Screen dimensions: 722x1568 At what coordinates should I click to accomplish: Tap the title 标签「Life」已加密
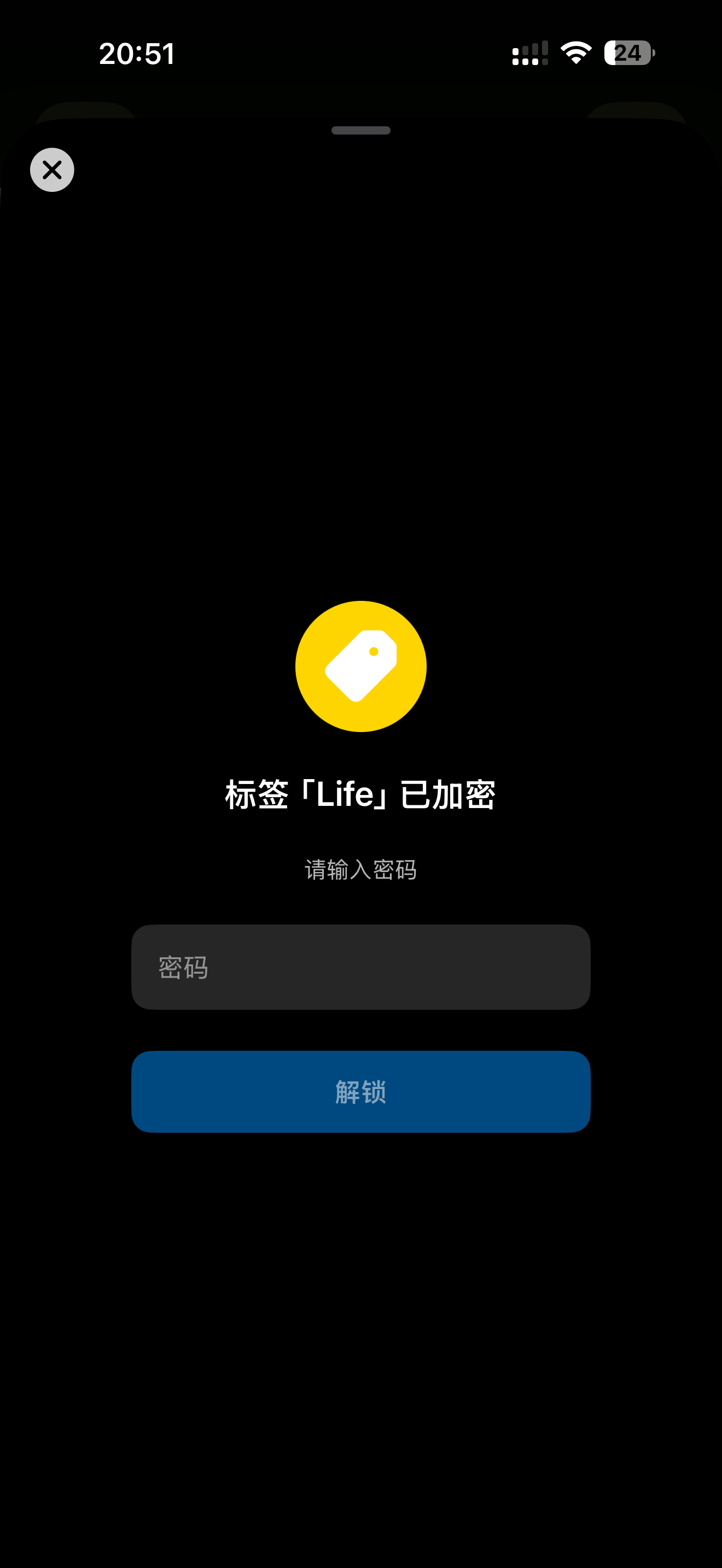(360, 793)
